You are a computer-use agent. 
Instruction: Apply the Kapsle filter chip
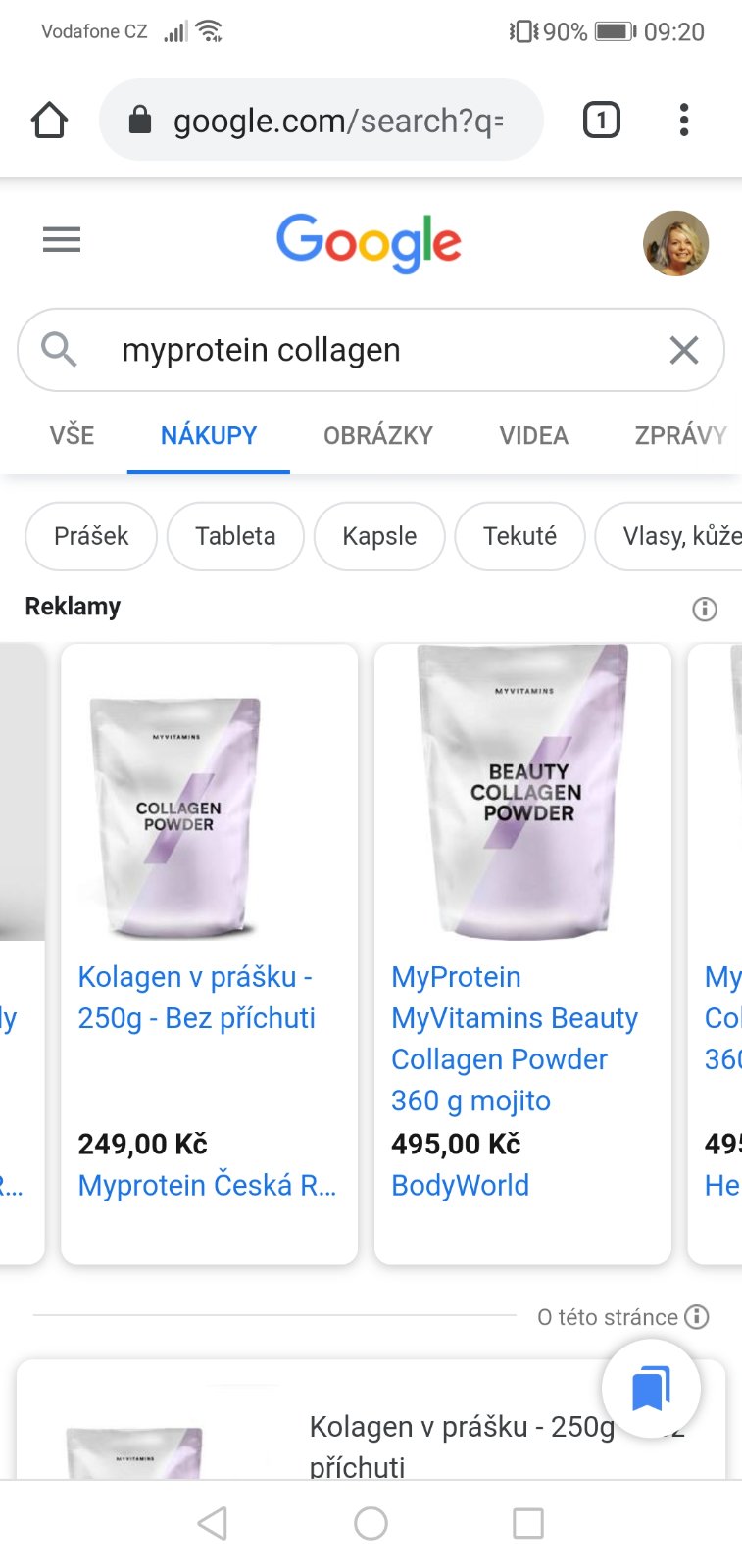pyautogui.click(x=379, y=536)
